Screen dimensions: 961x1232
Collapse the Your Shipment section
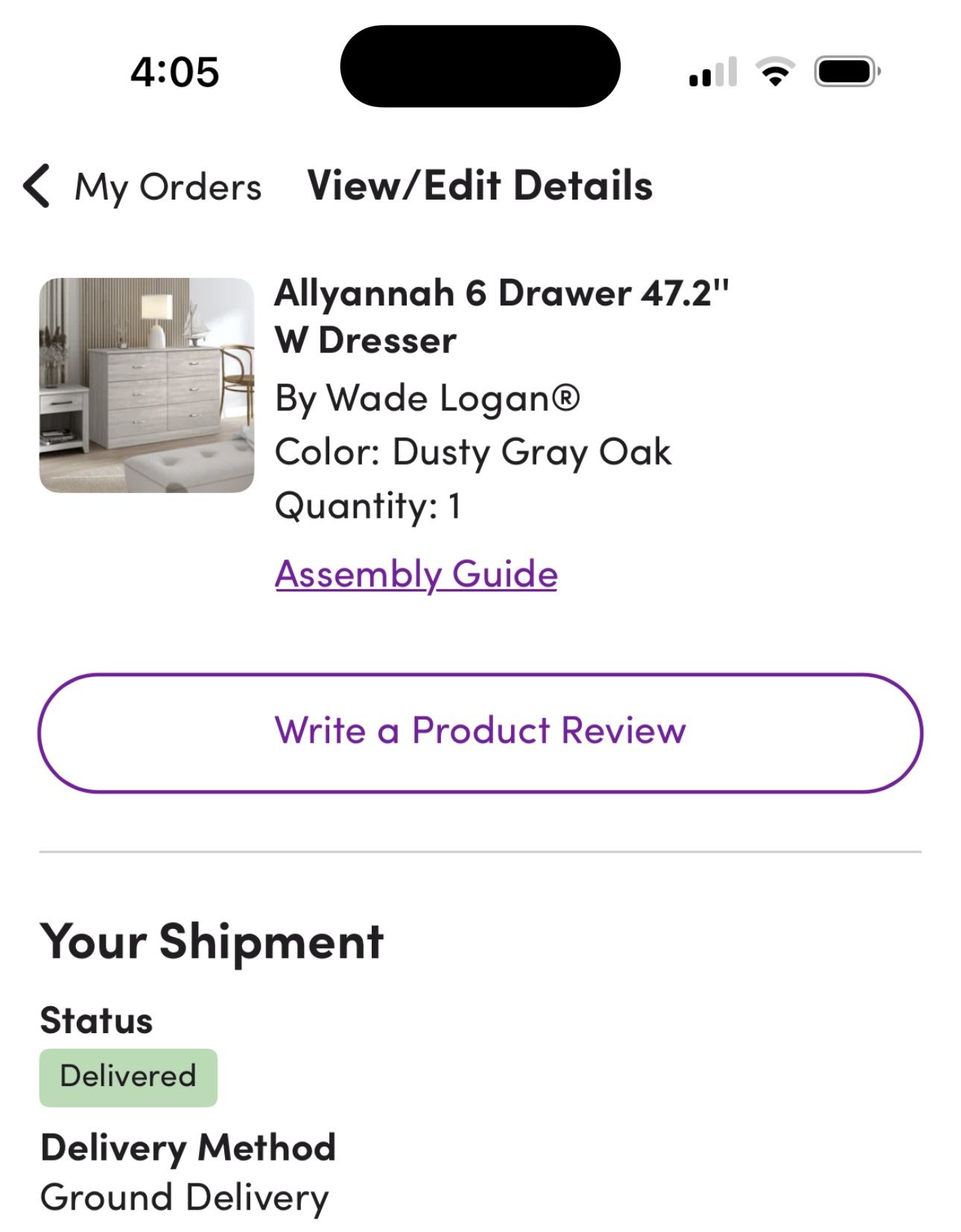(x=211, y=943)
